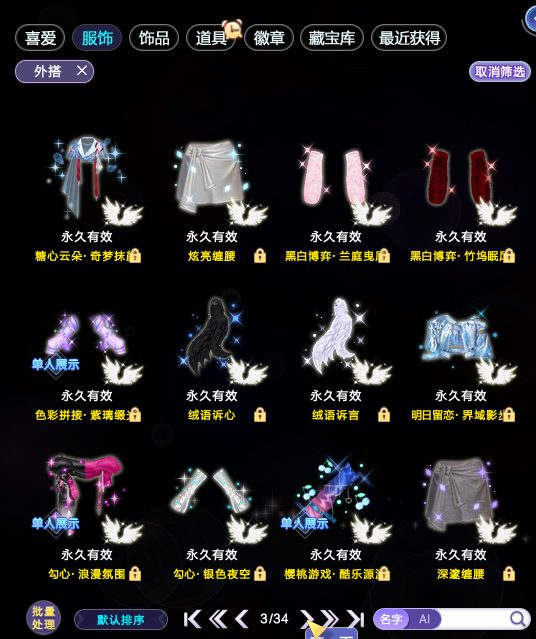Open the 最近获得 tab

(x=409, y=38)
